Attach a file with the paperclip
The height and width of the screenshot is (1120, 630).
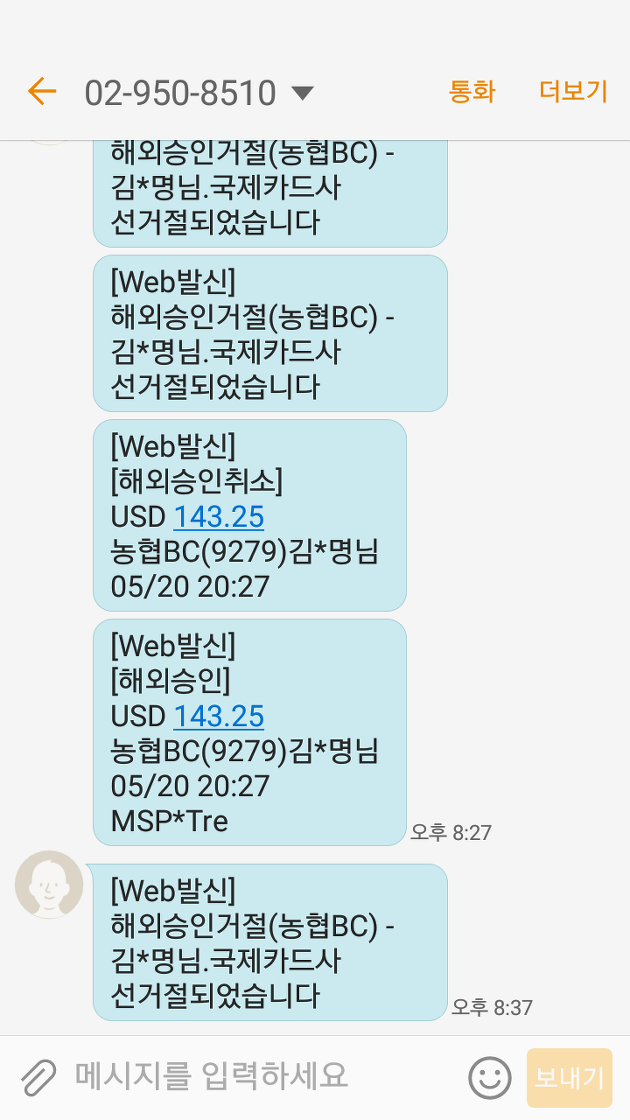pyautogui.click(x=39, y=1077)
